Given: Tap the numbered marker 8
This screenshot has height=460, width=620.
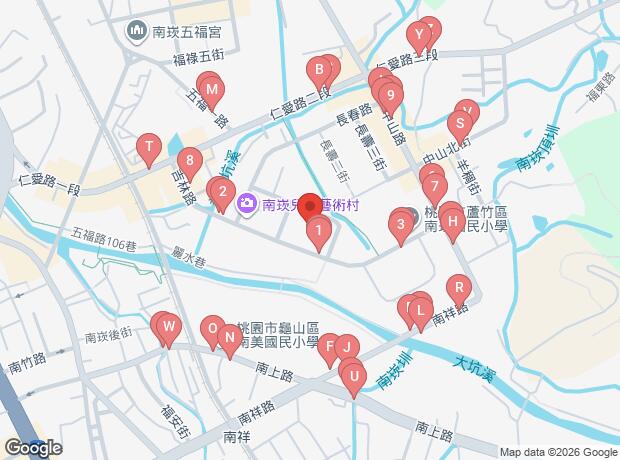Looking at the screenshot, I should click(x=189, y=160).
